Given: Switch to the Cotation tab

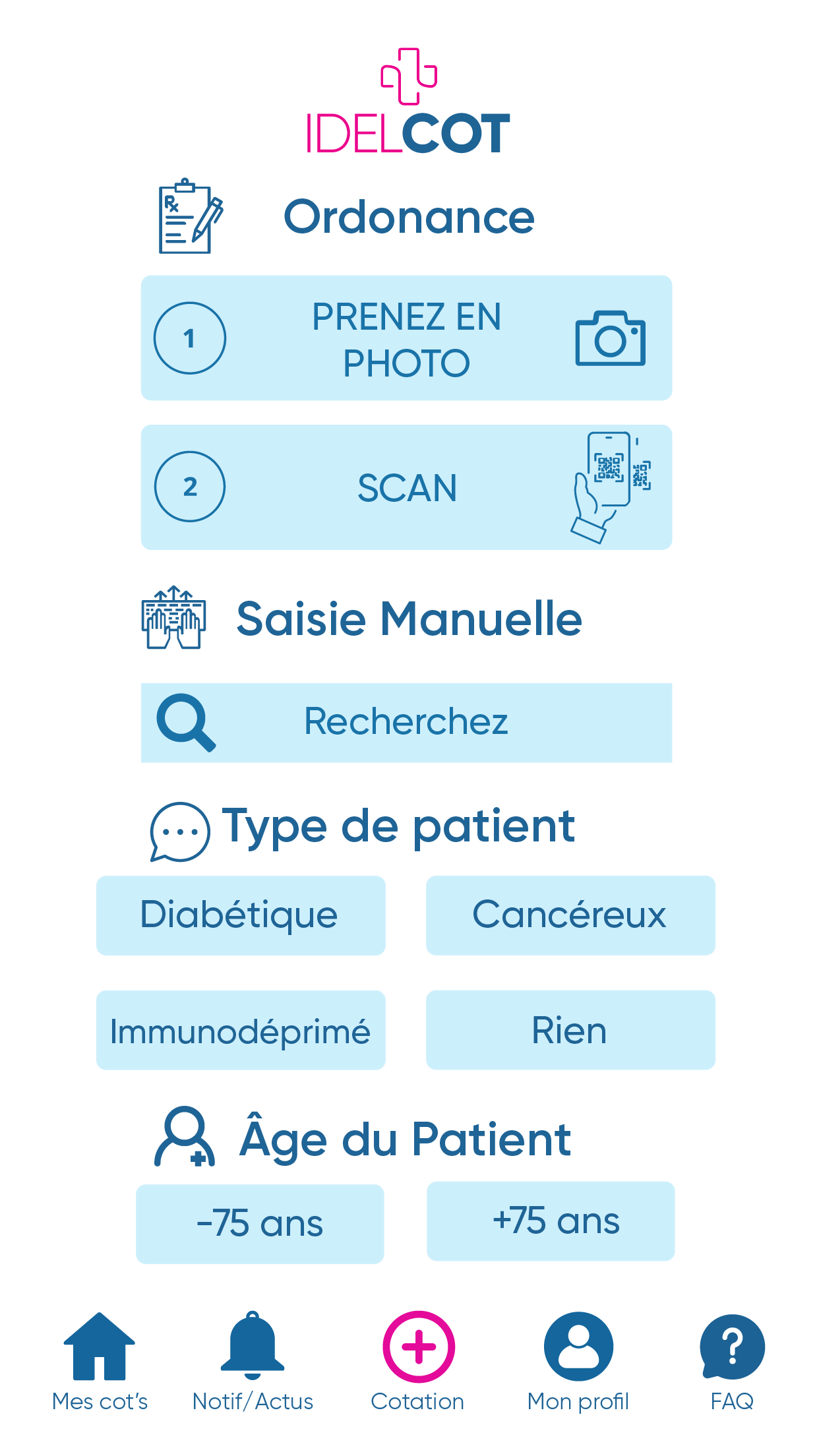Looking at the screenshot, I should pos(418,1362).
